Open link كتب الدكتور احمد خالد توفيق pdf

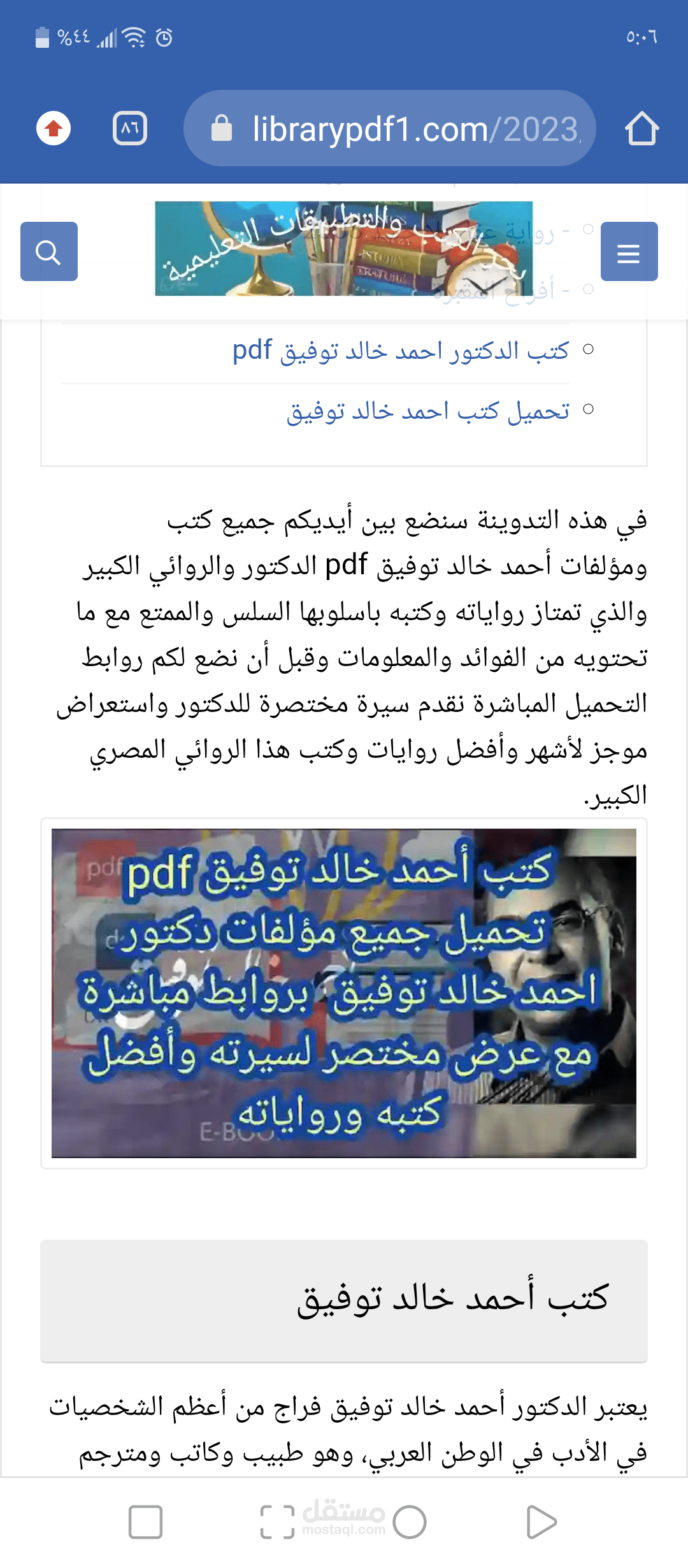click(400, 351)
